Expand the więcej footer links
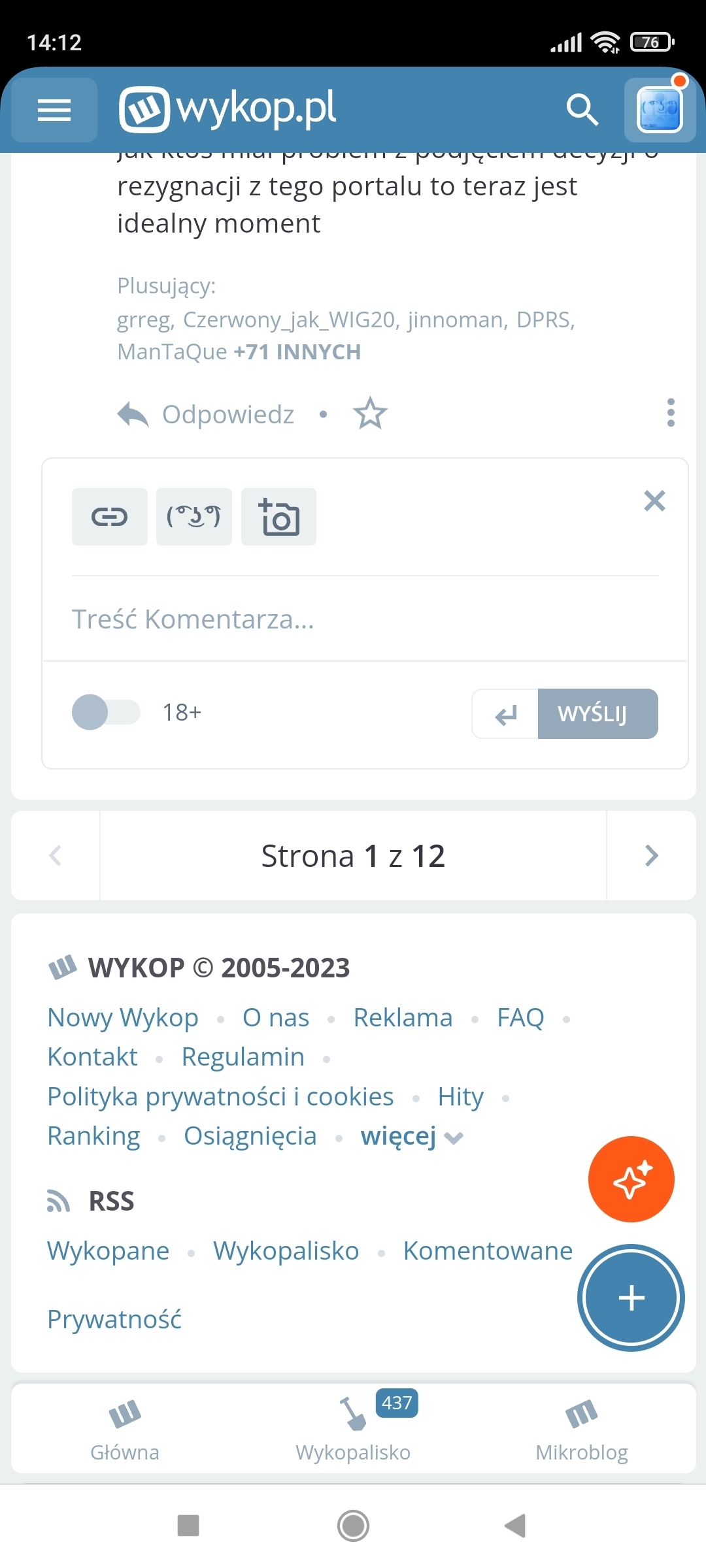This screenshot has width=706, height=1568. point(411,1136)
